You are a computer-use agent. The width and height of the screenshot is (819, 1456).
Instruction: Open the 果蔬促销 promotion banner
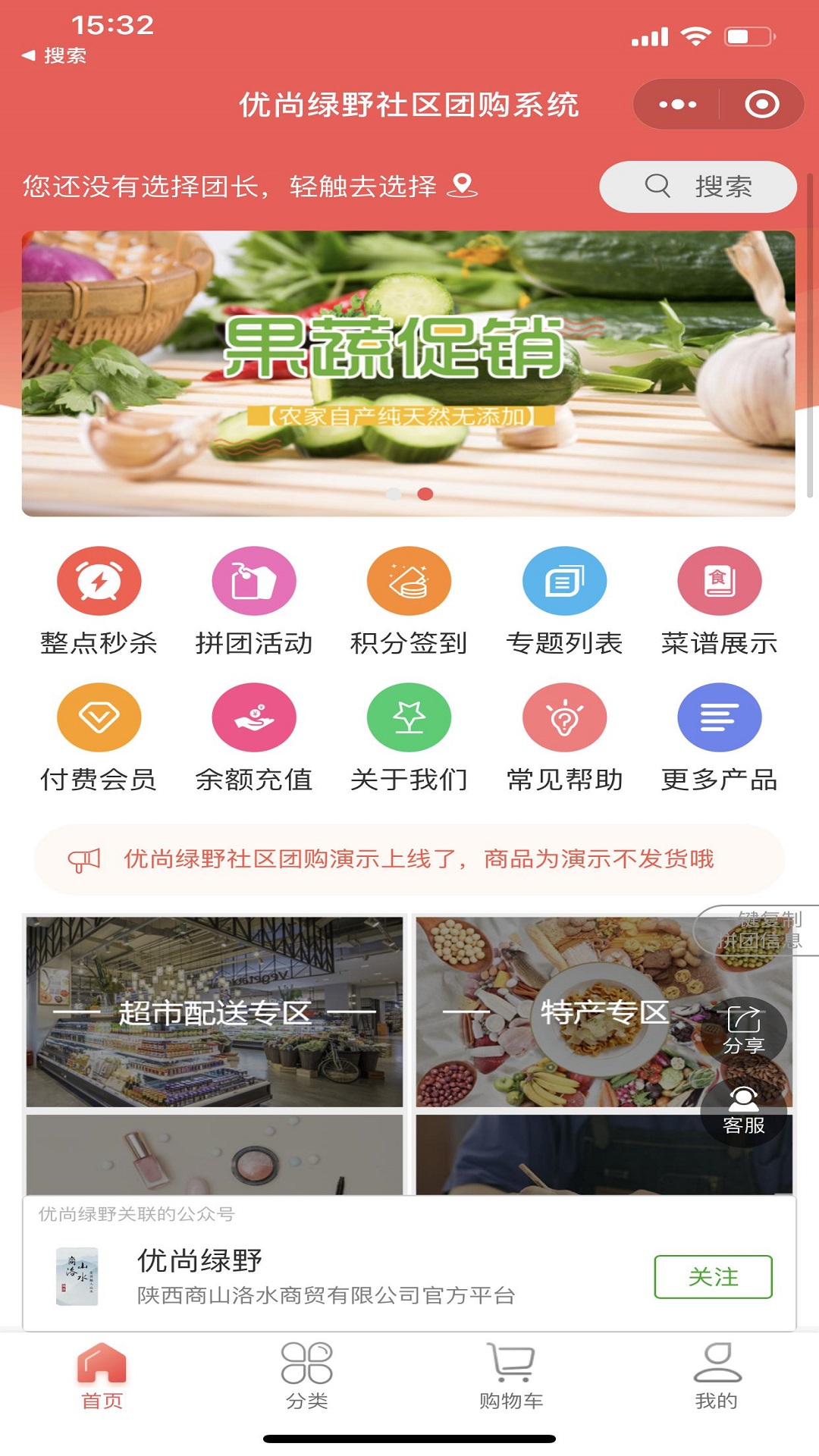tap(408, 373)
